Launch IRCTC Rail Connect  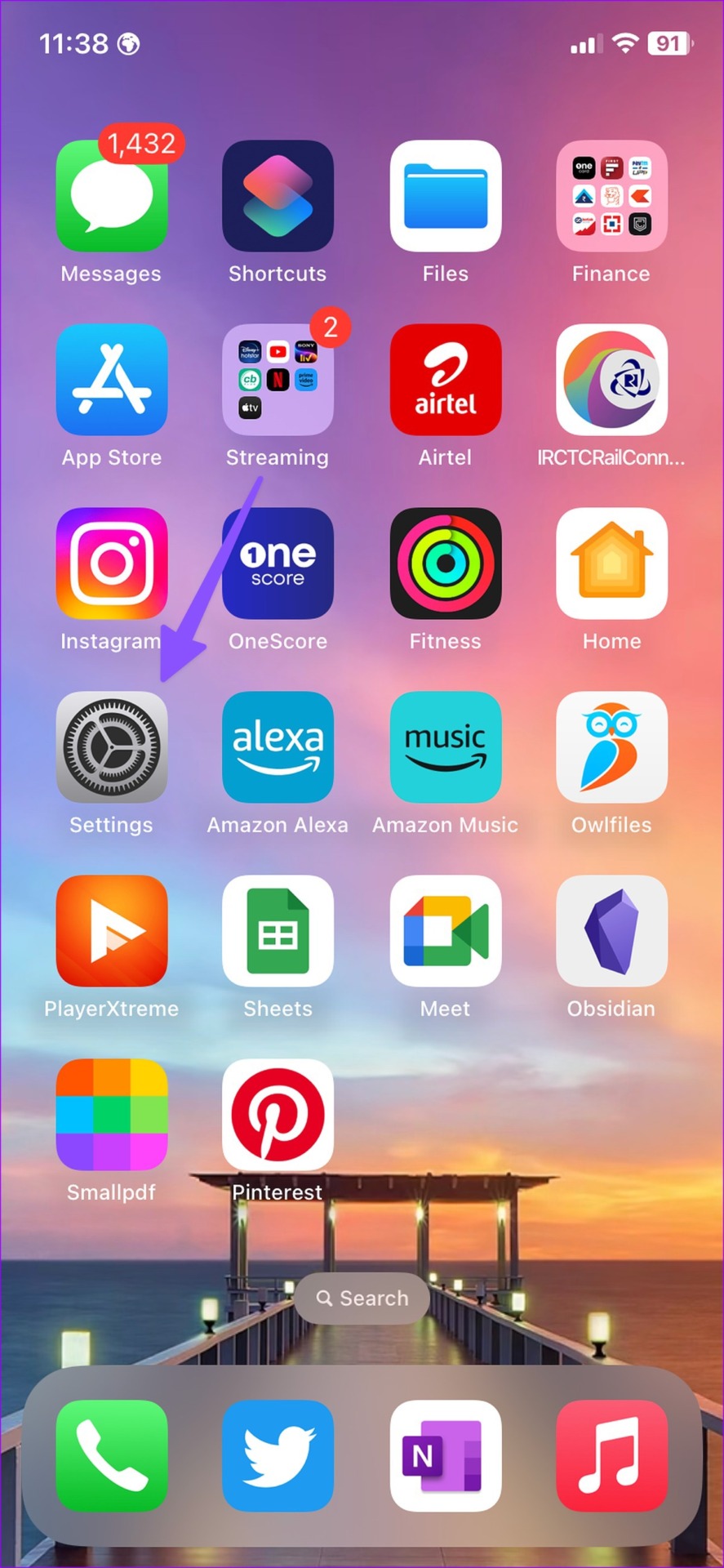click(611, 380)
